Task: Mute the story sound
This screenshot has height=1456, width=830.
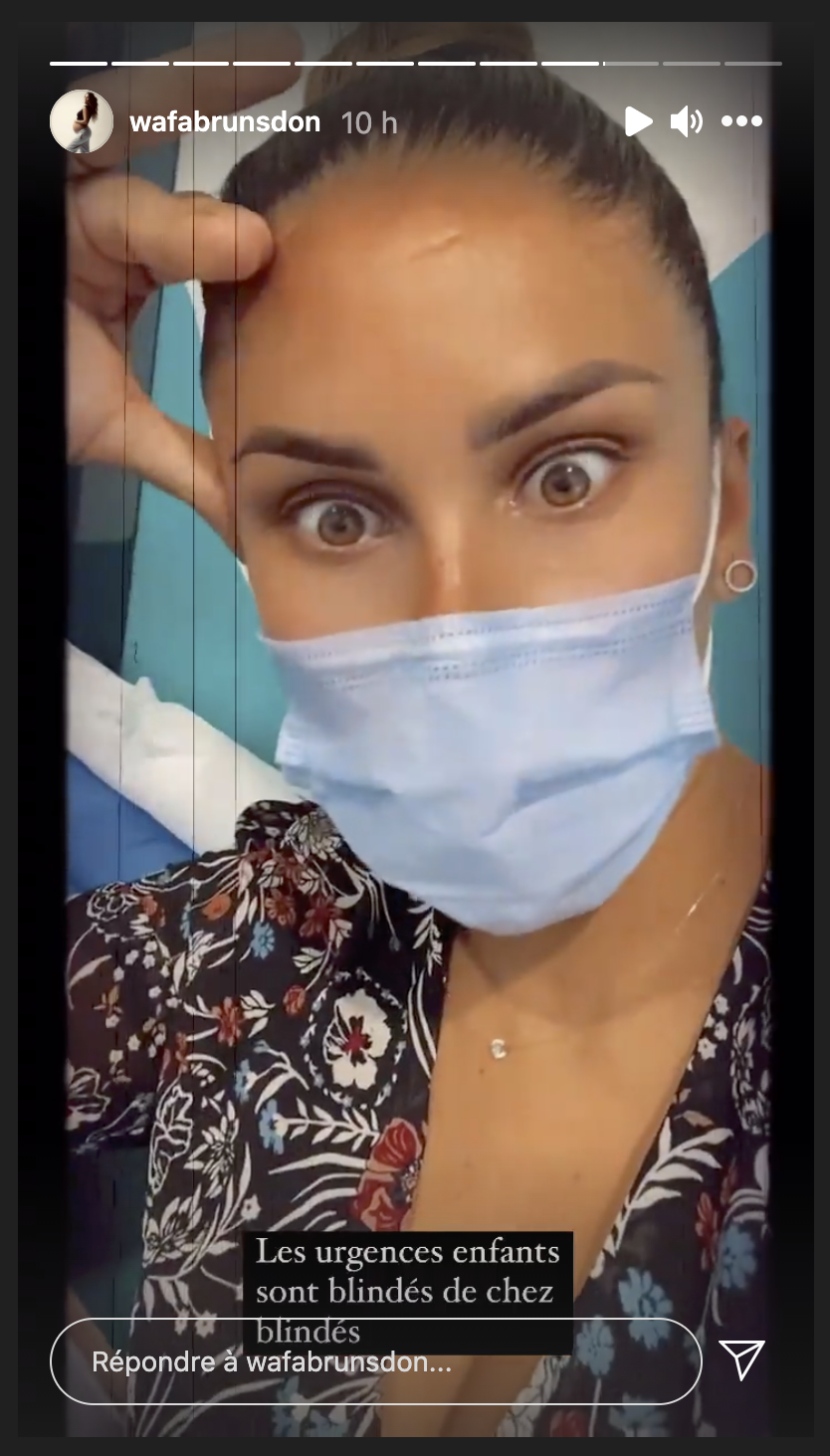Action: [x=686, y=121]
